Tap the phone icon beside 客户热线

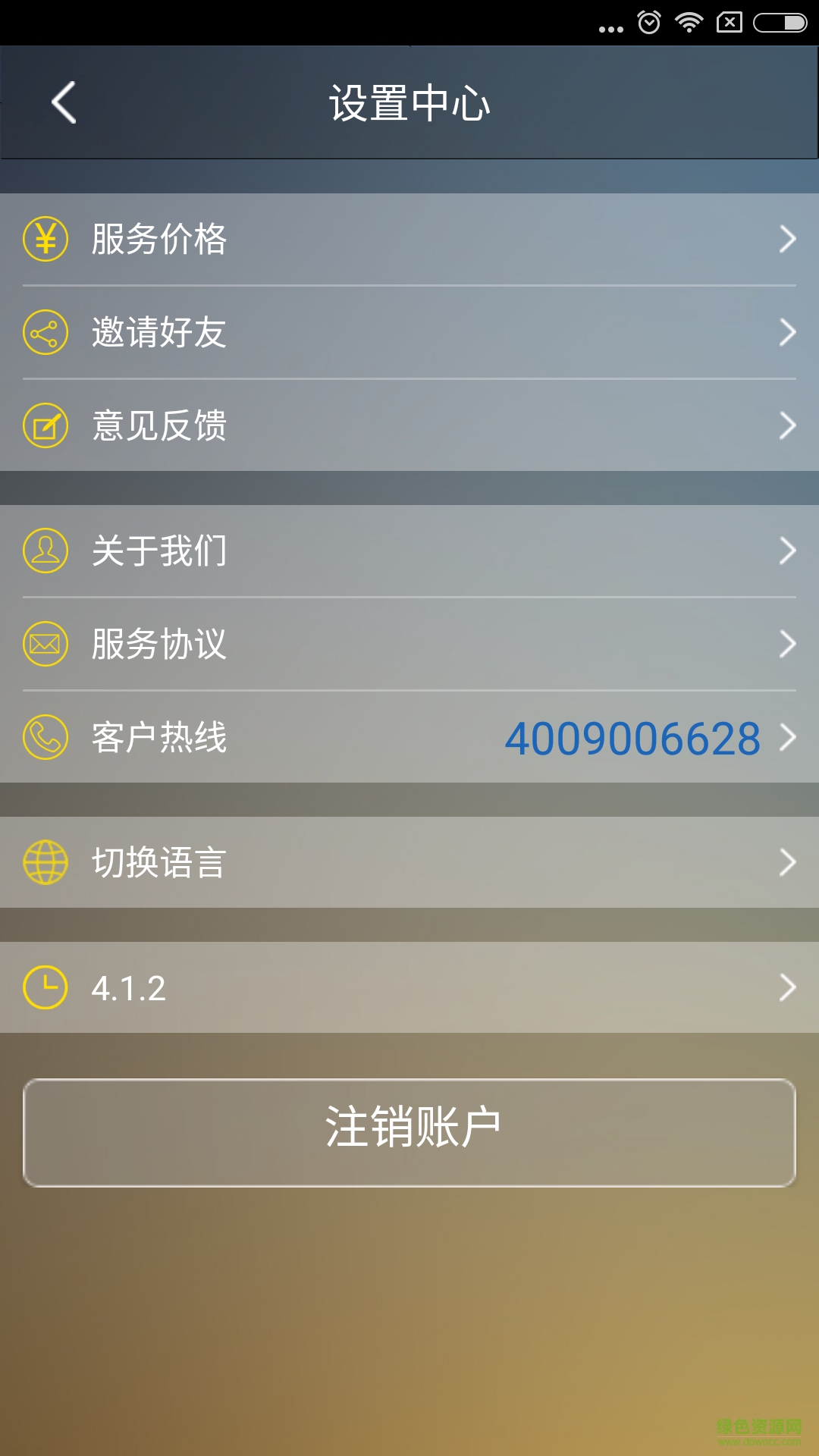(45, 737)
